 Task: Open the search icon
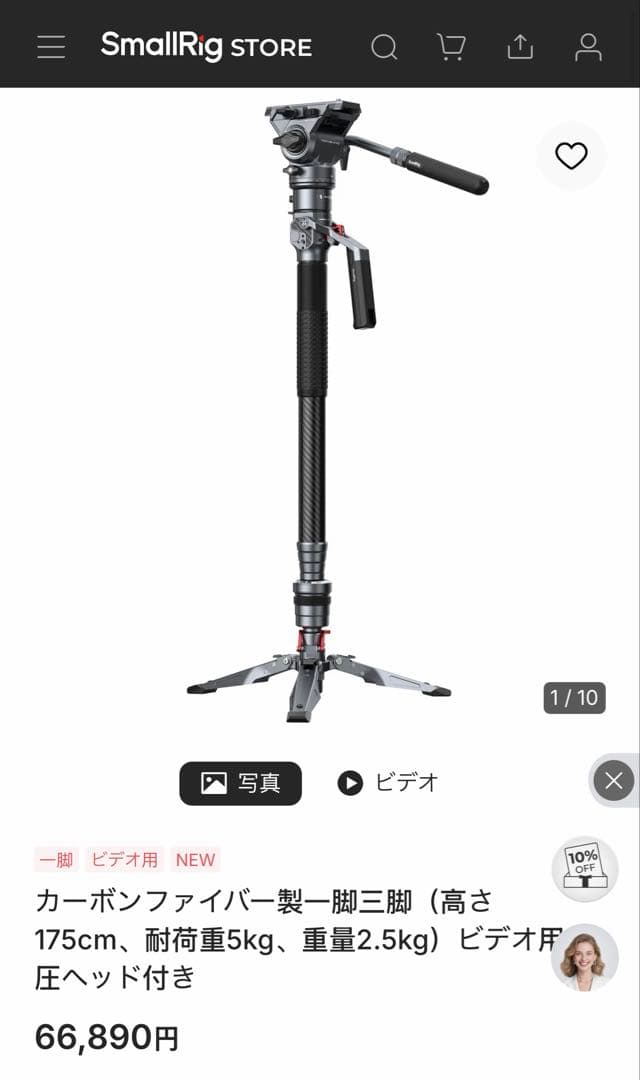(384, 47)
